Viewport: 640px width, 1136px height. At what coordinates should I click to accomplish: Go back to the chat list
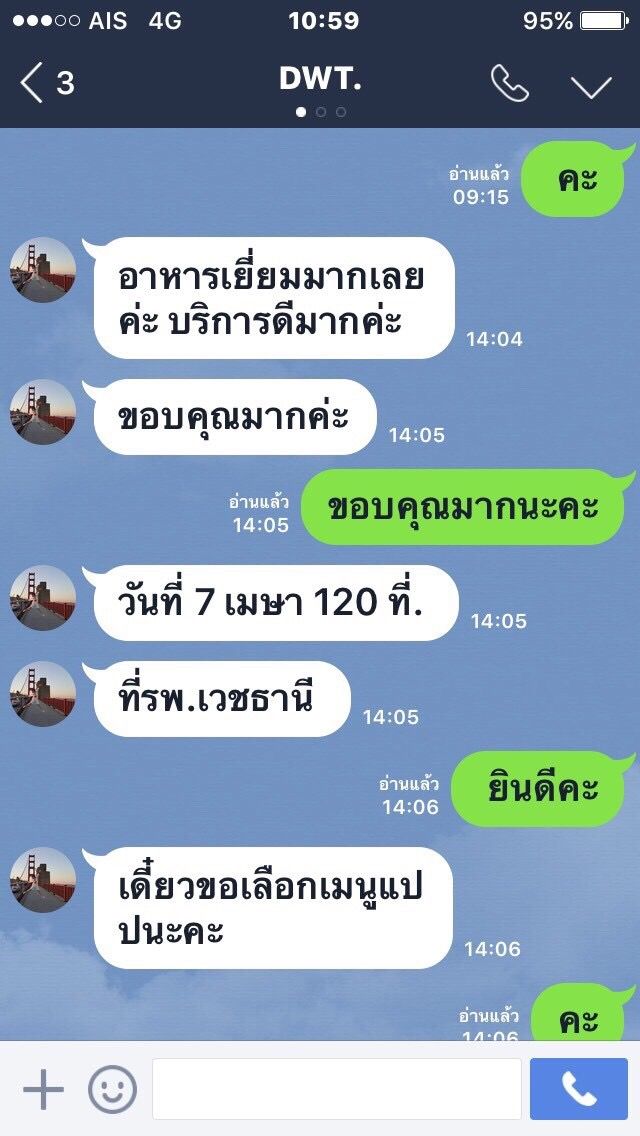[x=45, y=83]
